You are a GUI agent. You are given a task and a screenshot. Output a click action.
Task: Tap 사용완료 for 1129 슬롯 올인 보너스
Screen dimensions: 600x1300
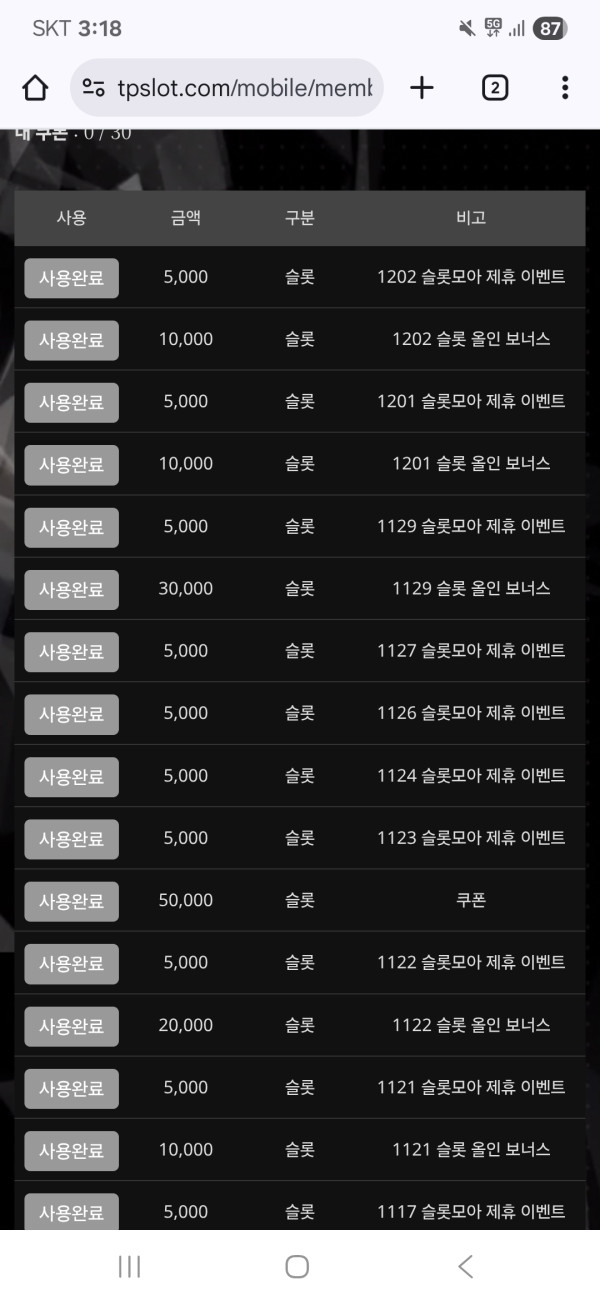71,589
